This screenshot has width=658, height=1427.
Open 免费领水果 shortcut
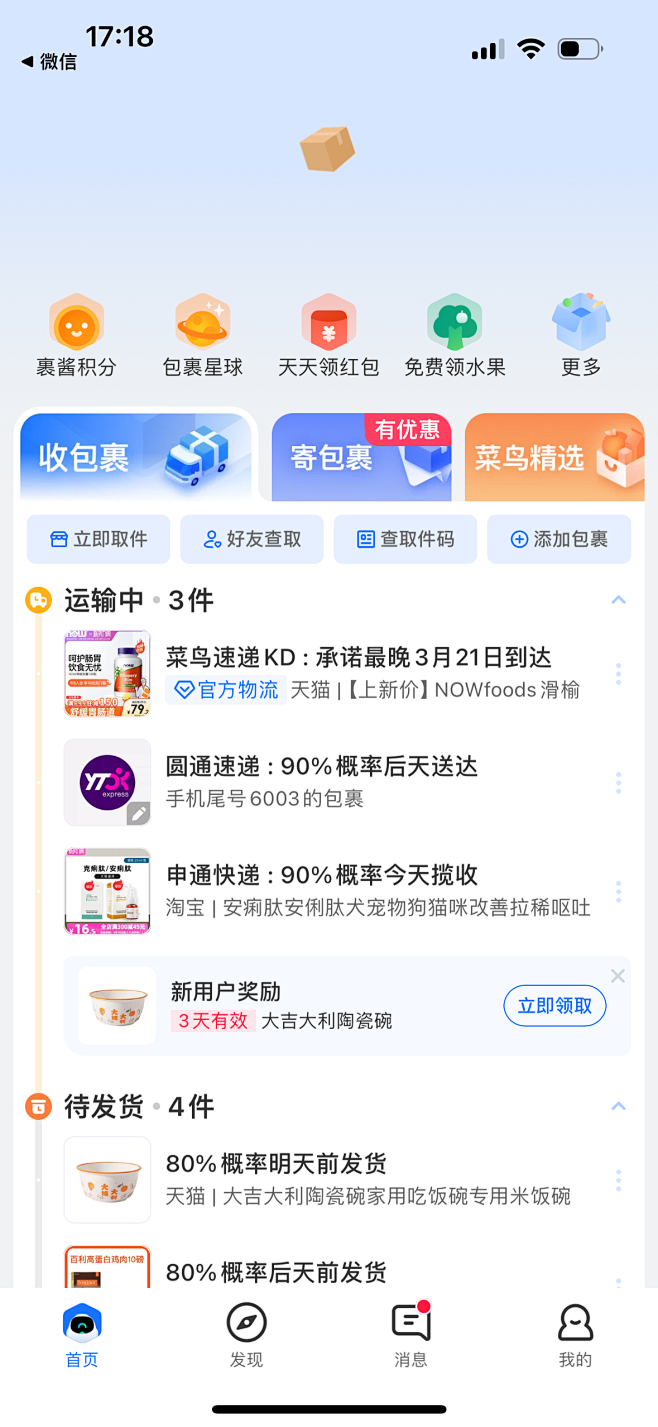[455, 336]
